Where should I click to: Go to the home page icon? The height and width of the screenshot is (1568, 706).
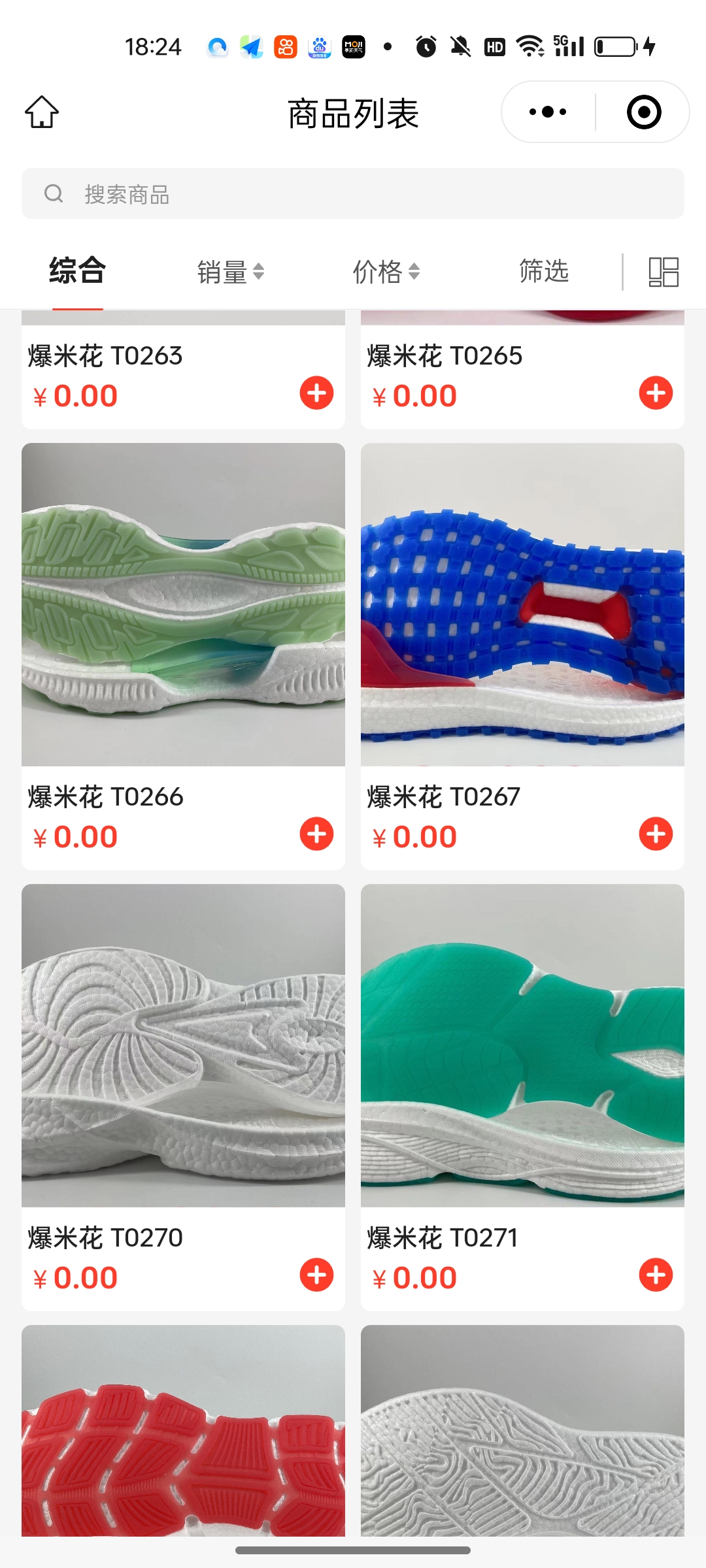[x=42, y=112]
